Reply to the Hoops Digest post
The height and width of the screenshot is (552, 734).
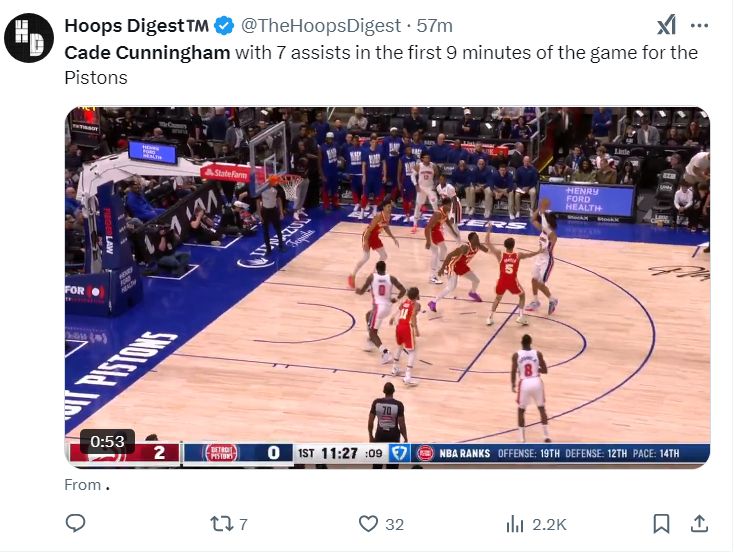tap(75, 523)
